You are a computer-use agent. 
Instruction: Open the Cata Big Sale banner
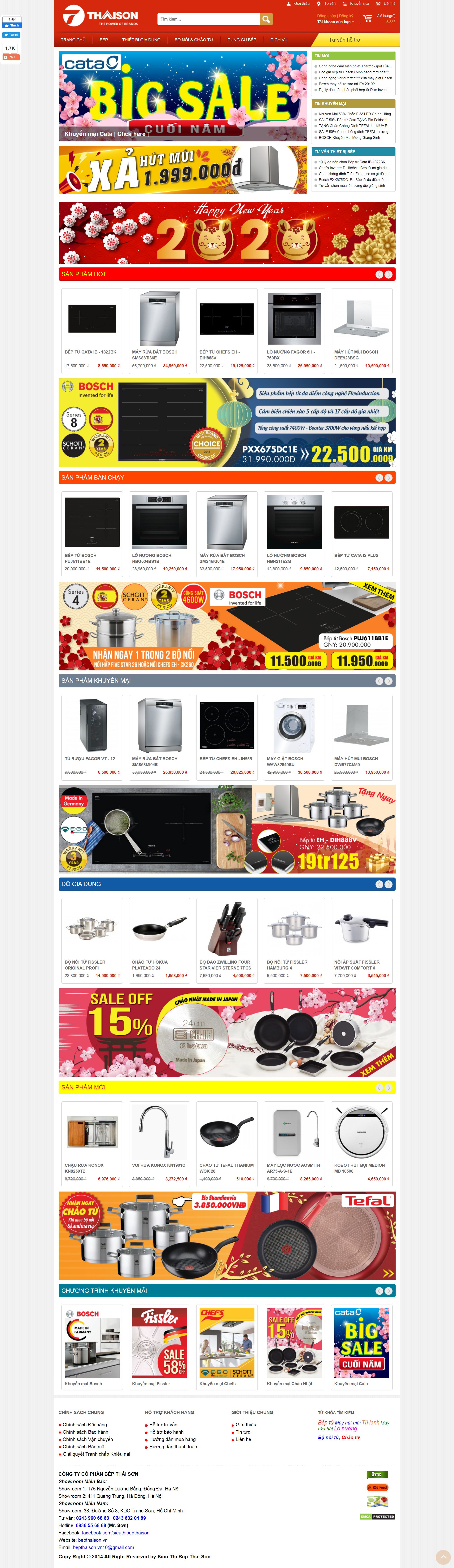(x=183, y=96)
